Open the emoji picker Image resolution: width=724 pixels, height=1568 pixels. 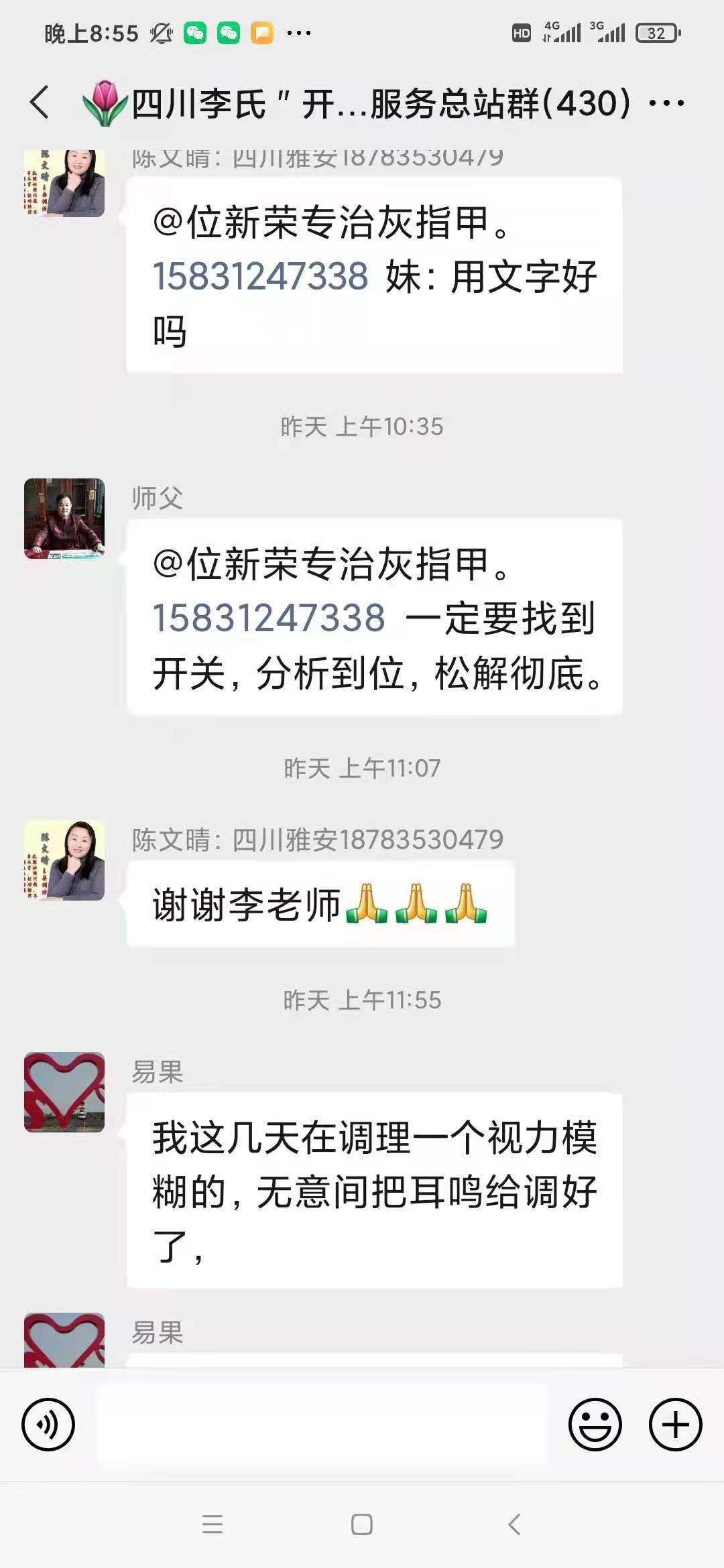click(x=595, y=1424)
